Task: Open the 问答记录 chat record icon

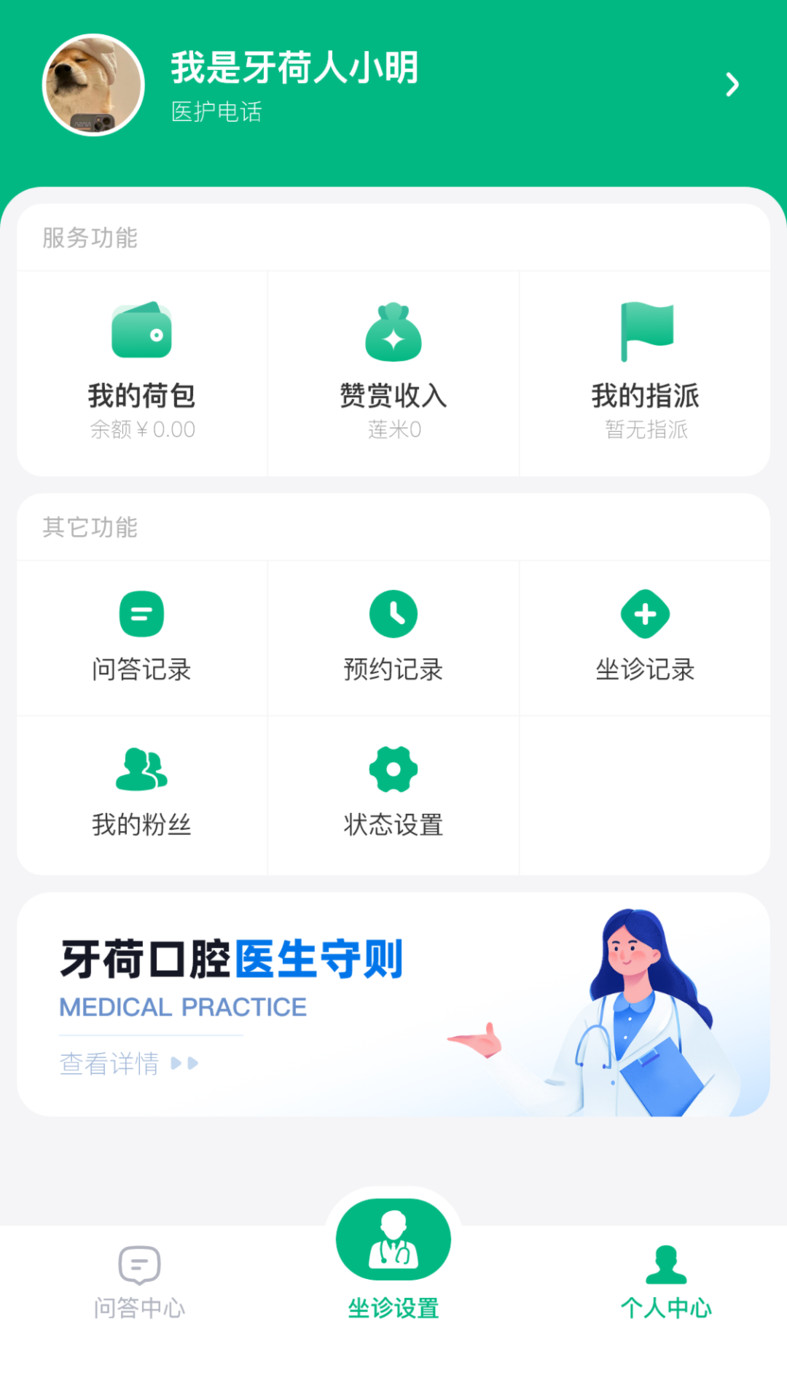Action: 141,613
